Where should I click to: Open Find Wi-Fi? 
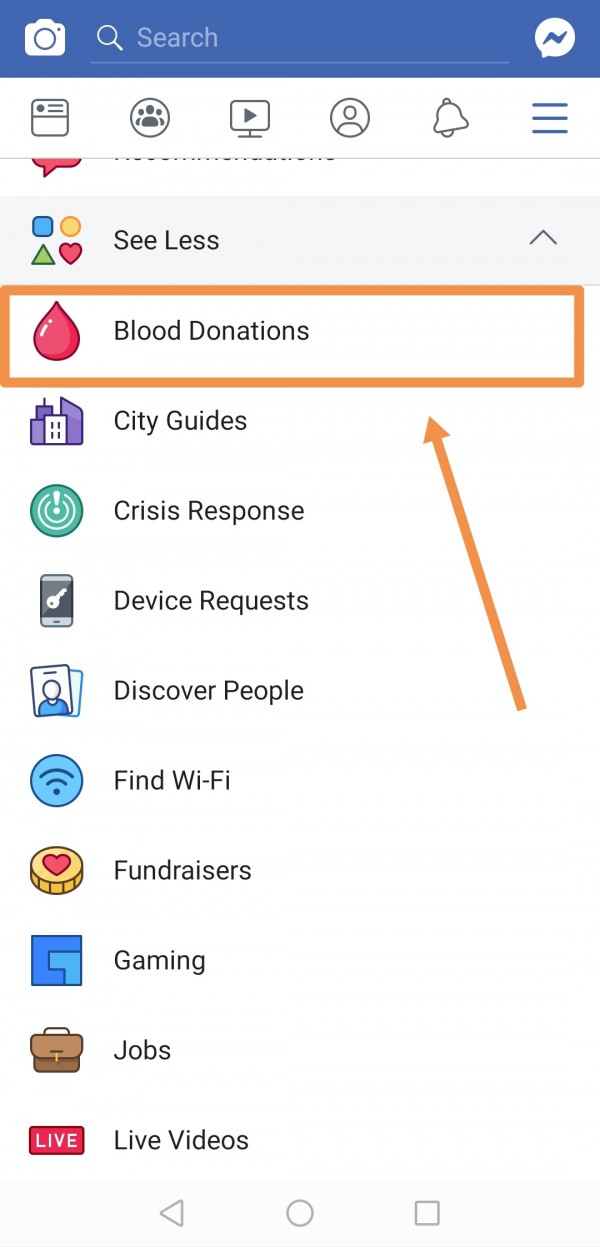coord(172,781)
